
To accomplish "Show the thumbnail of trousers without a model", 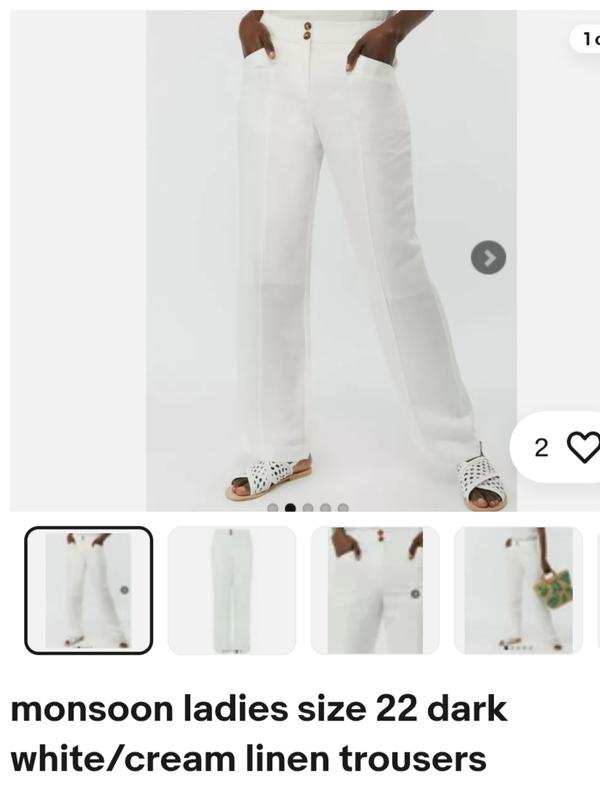I will click(x=232, y=590).
